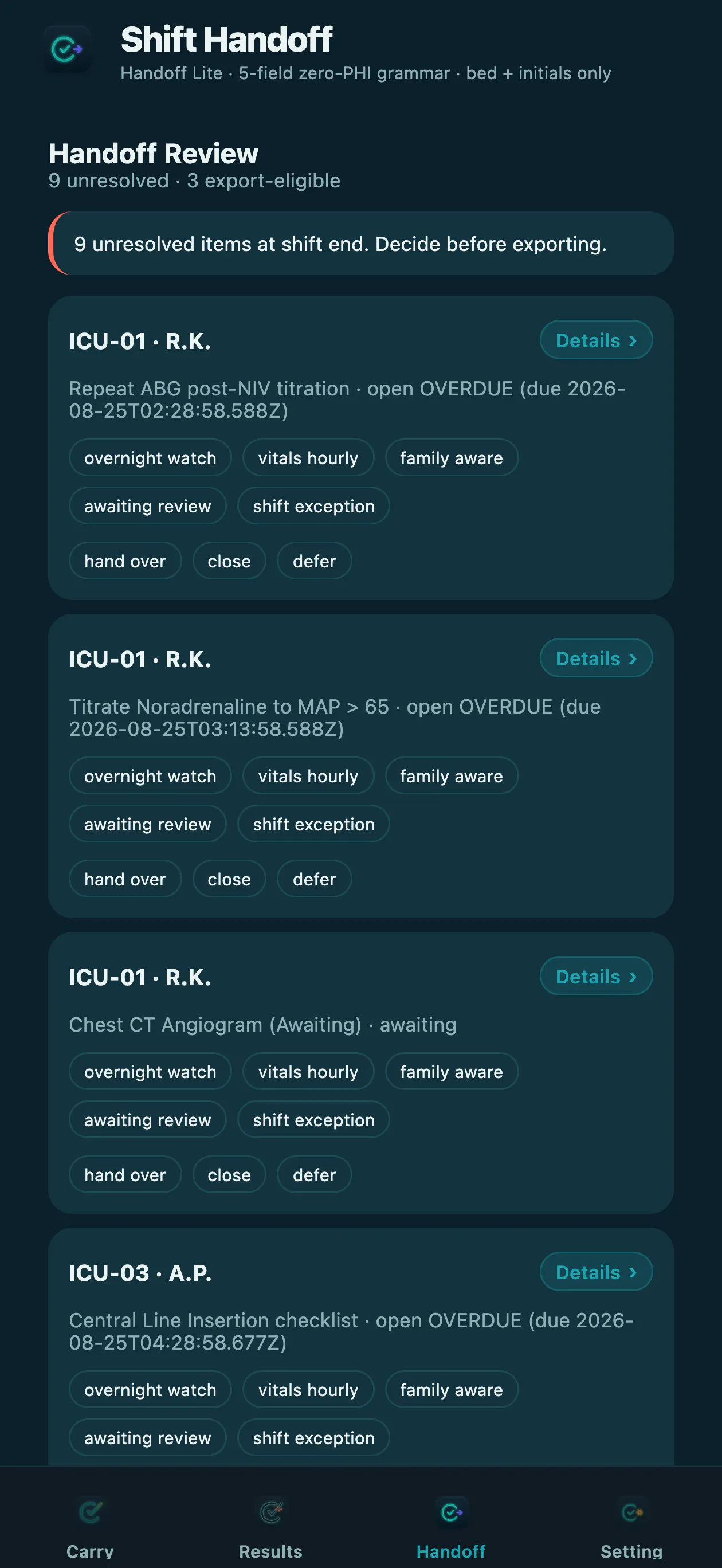The image size is (722, 1568).
Task: Select shift exception chip on Repeat ABG item
Action: click(313, 506)
